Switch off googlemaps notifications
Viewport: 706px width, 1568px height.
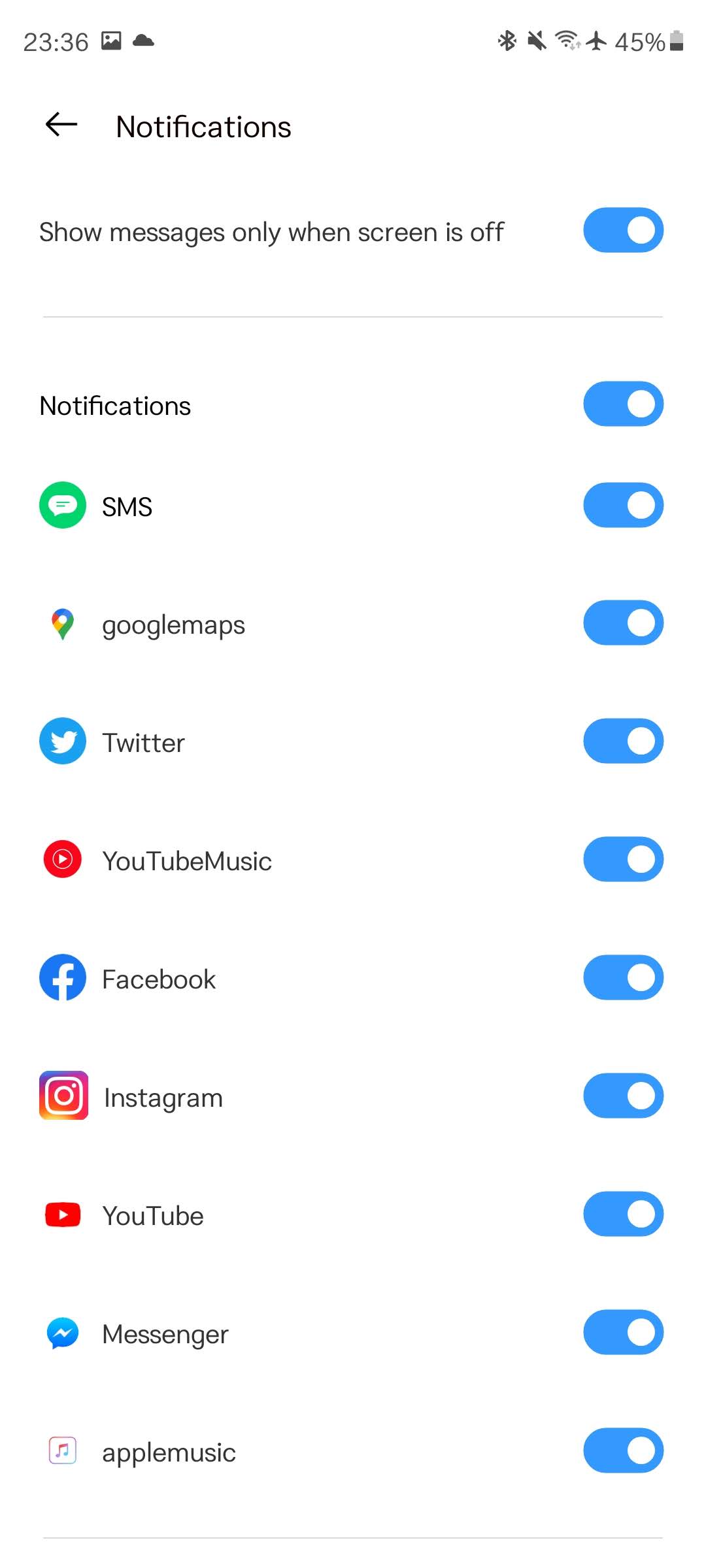coord(623,623)
